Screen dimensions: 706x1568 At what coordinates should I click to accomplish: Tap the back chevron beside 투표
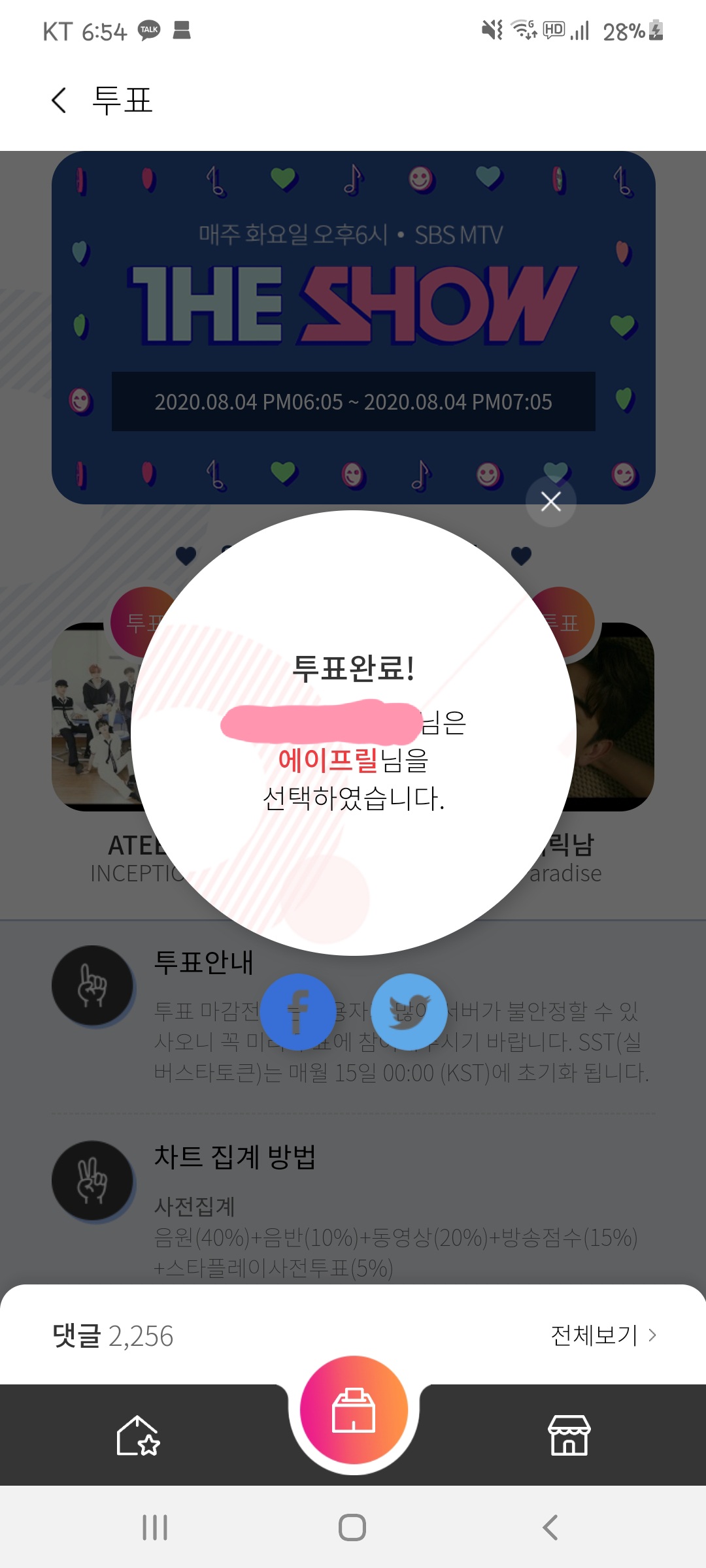[59, 100]
